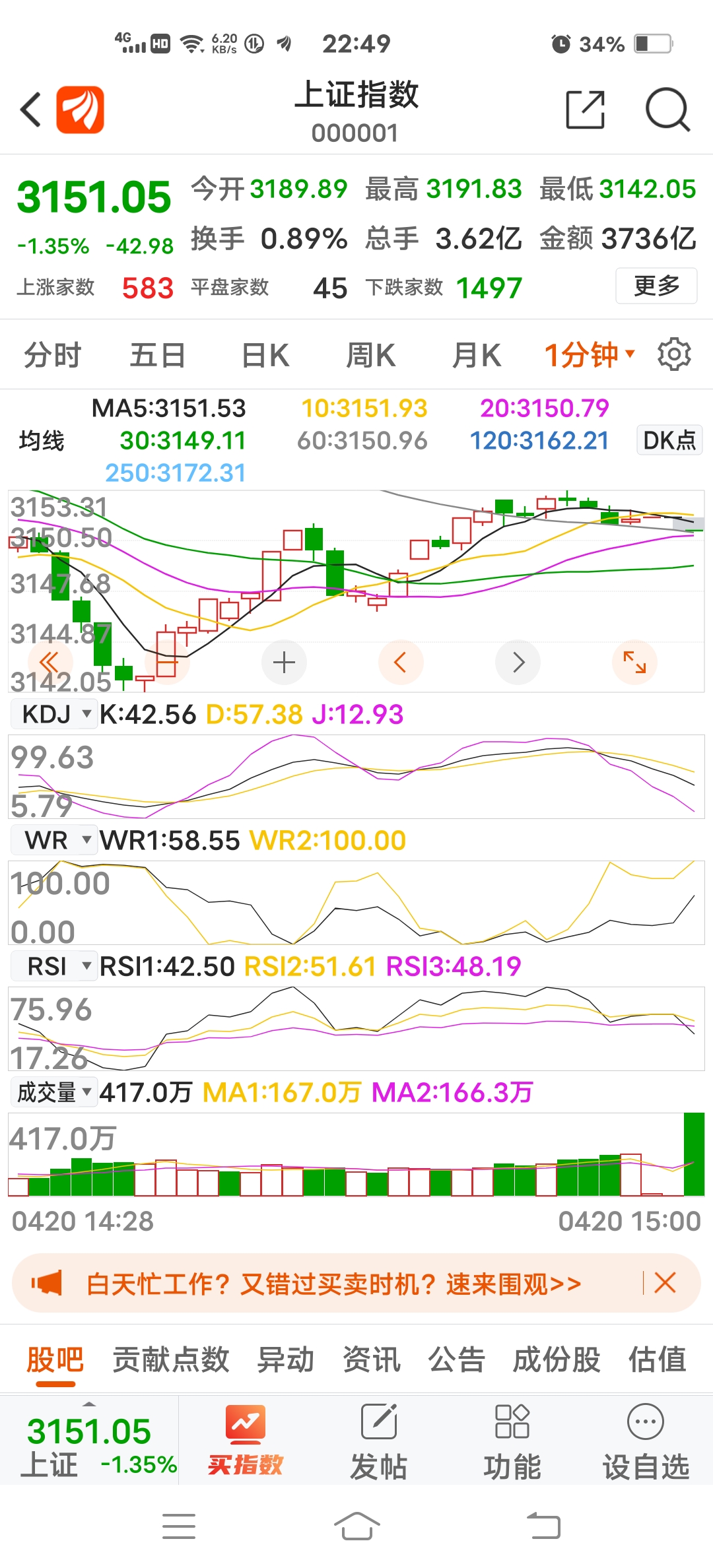Open chart settings gear
Viewport: 713px width, 1568px height.
tap(674, 355)
